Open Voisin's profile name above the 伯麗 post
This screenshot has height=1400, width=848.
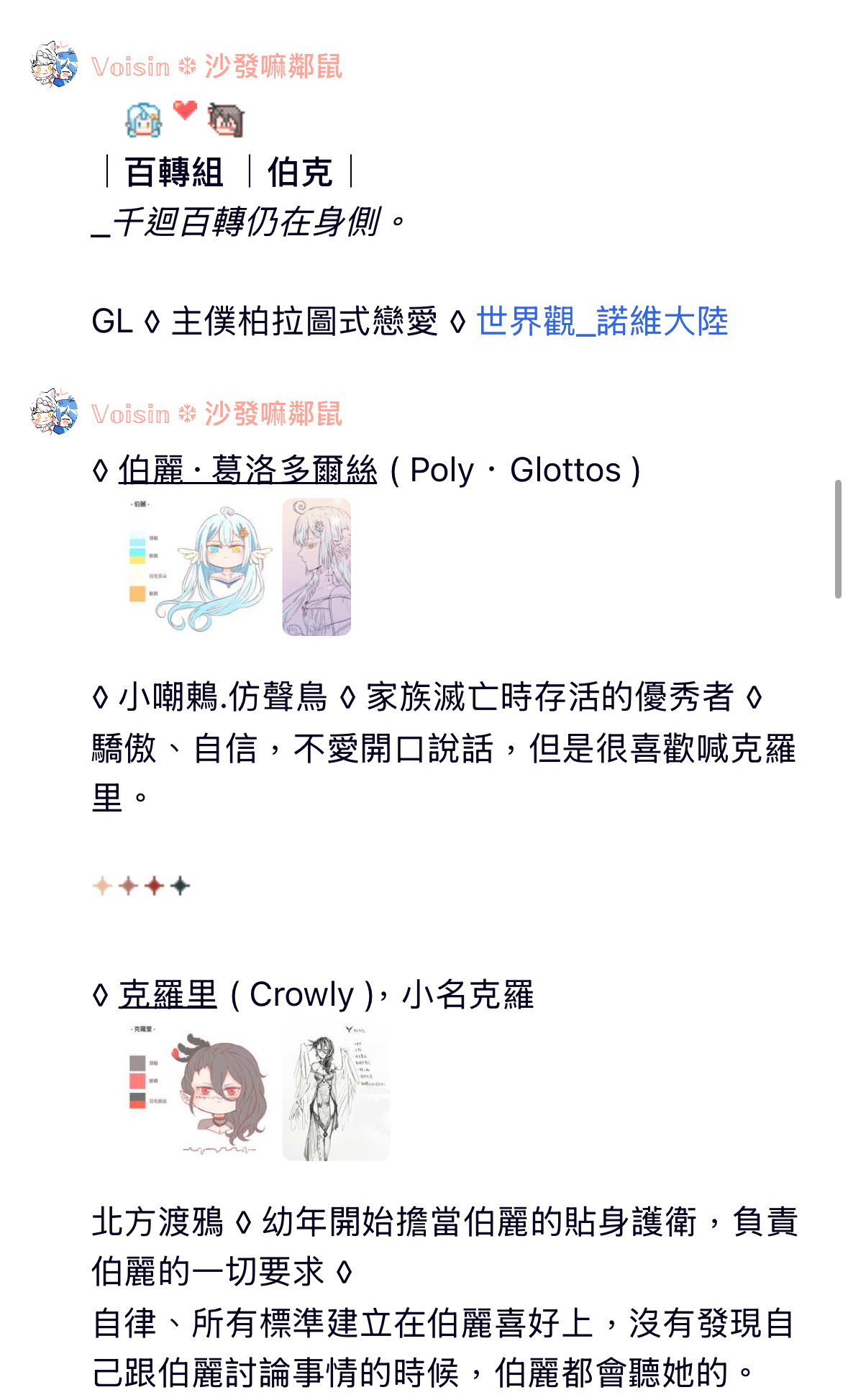pyautogui.click(x=216, y=414)
